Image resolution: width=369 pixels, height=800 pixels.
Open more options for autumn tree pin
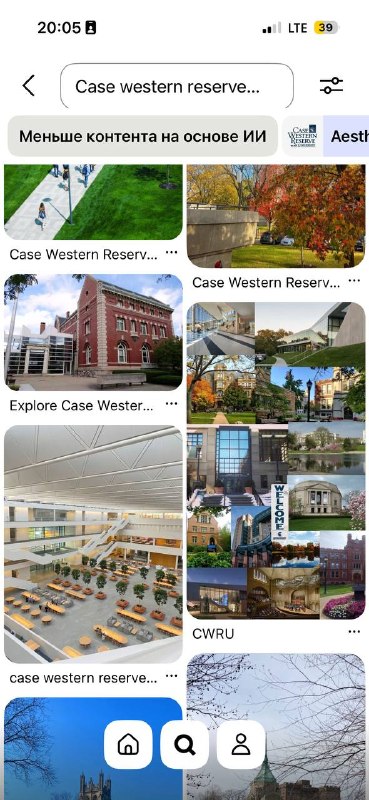354,281
